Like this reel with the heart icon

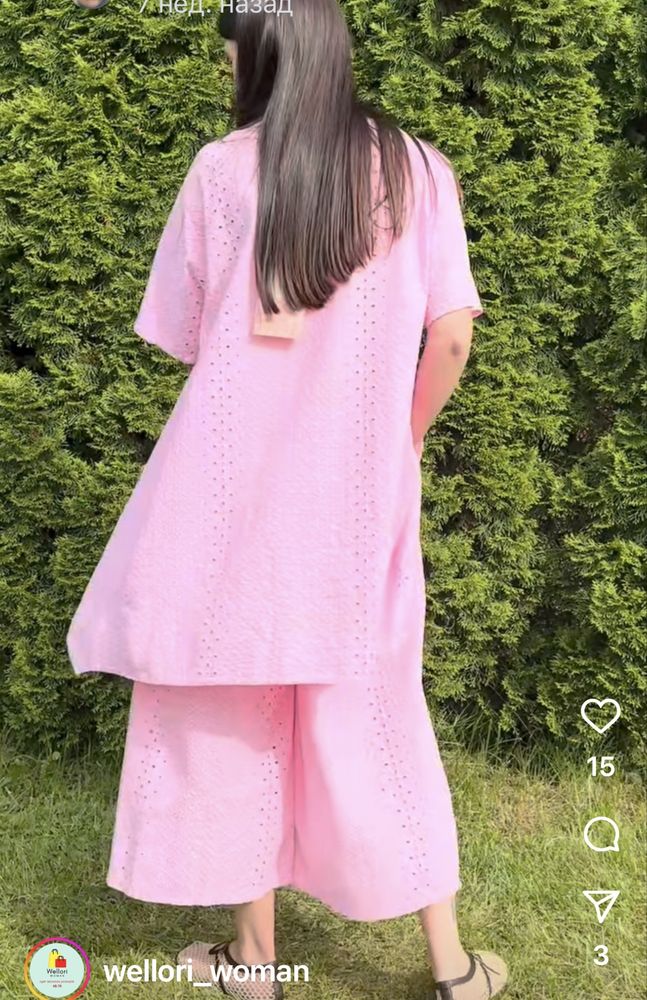pos(600,716)
